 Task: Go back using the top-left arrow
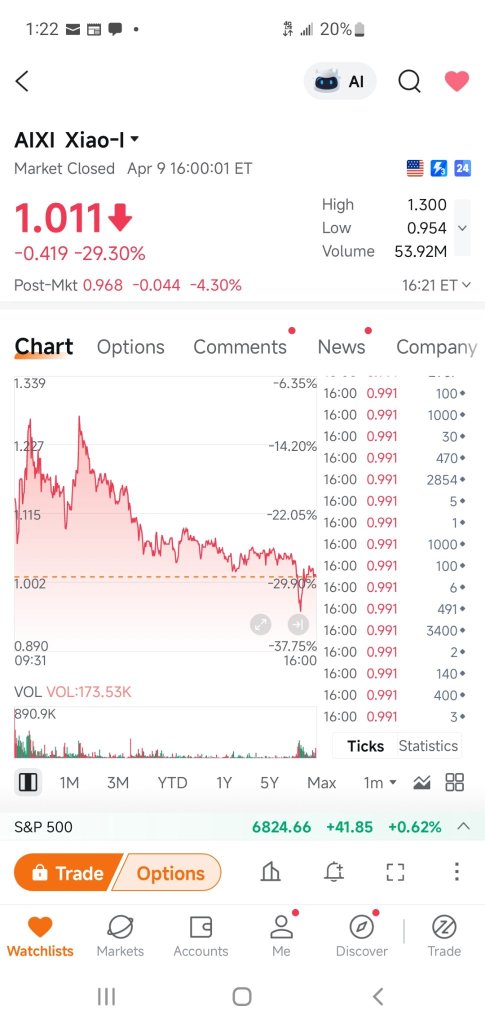(22, 82)
